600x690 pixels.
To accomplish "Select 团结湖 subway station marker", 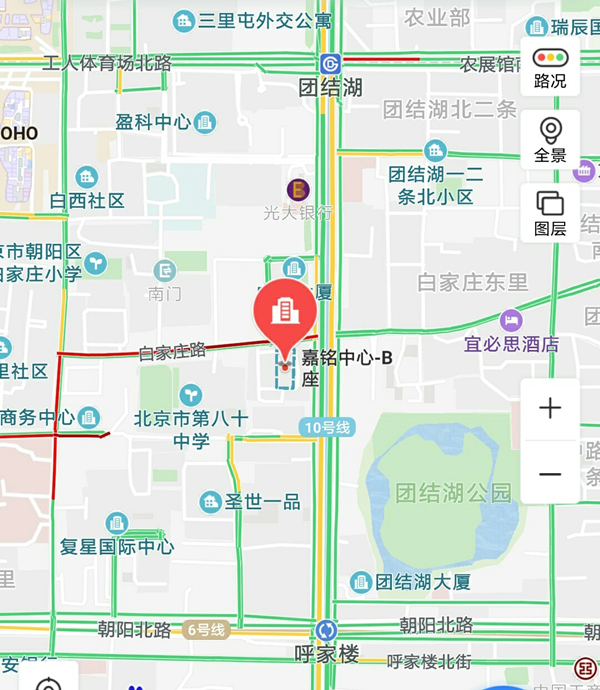I will 330,64.
